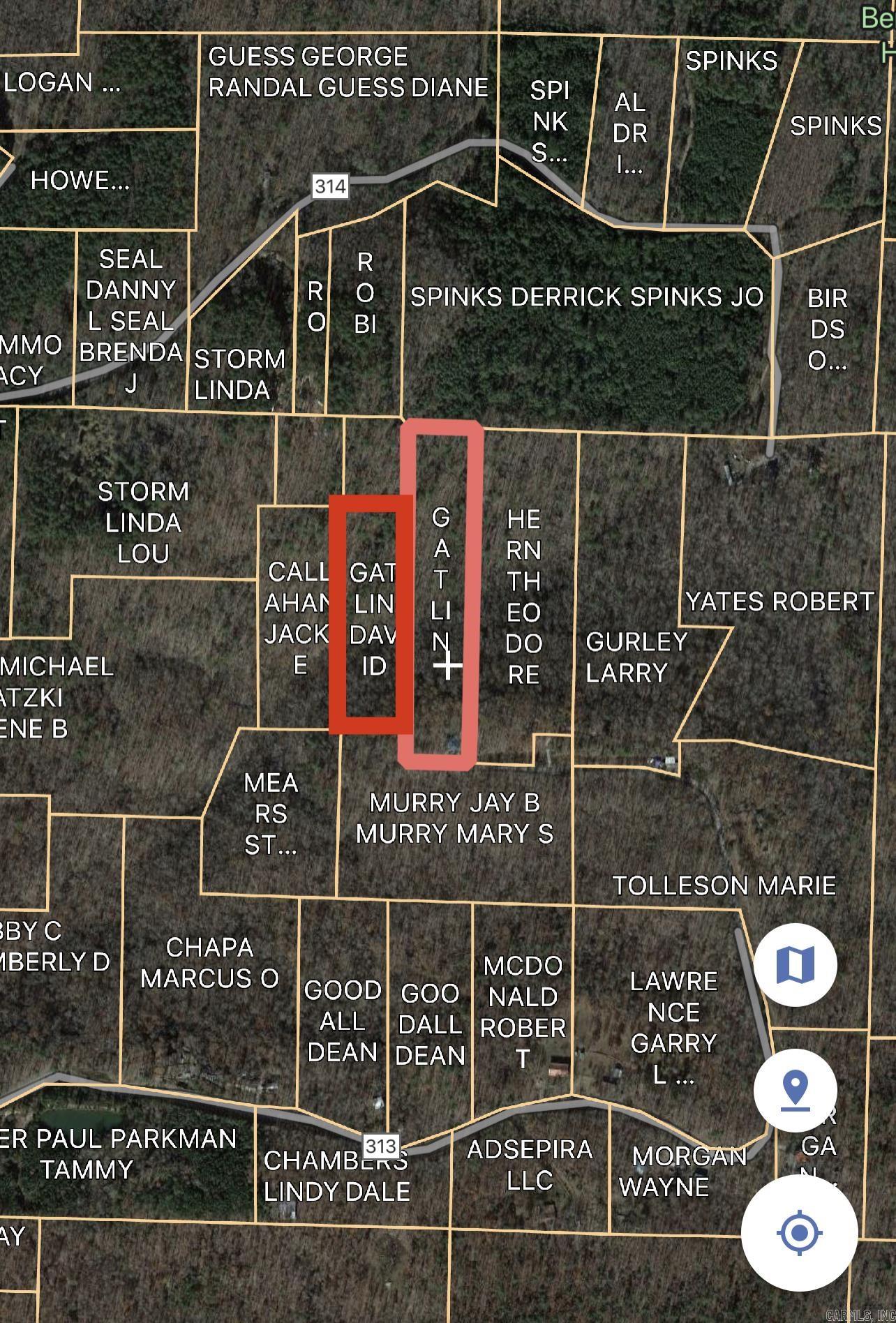Tap the drop pin location button
Screen dimensions: 896x1323
click(795, 1090)
